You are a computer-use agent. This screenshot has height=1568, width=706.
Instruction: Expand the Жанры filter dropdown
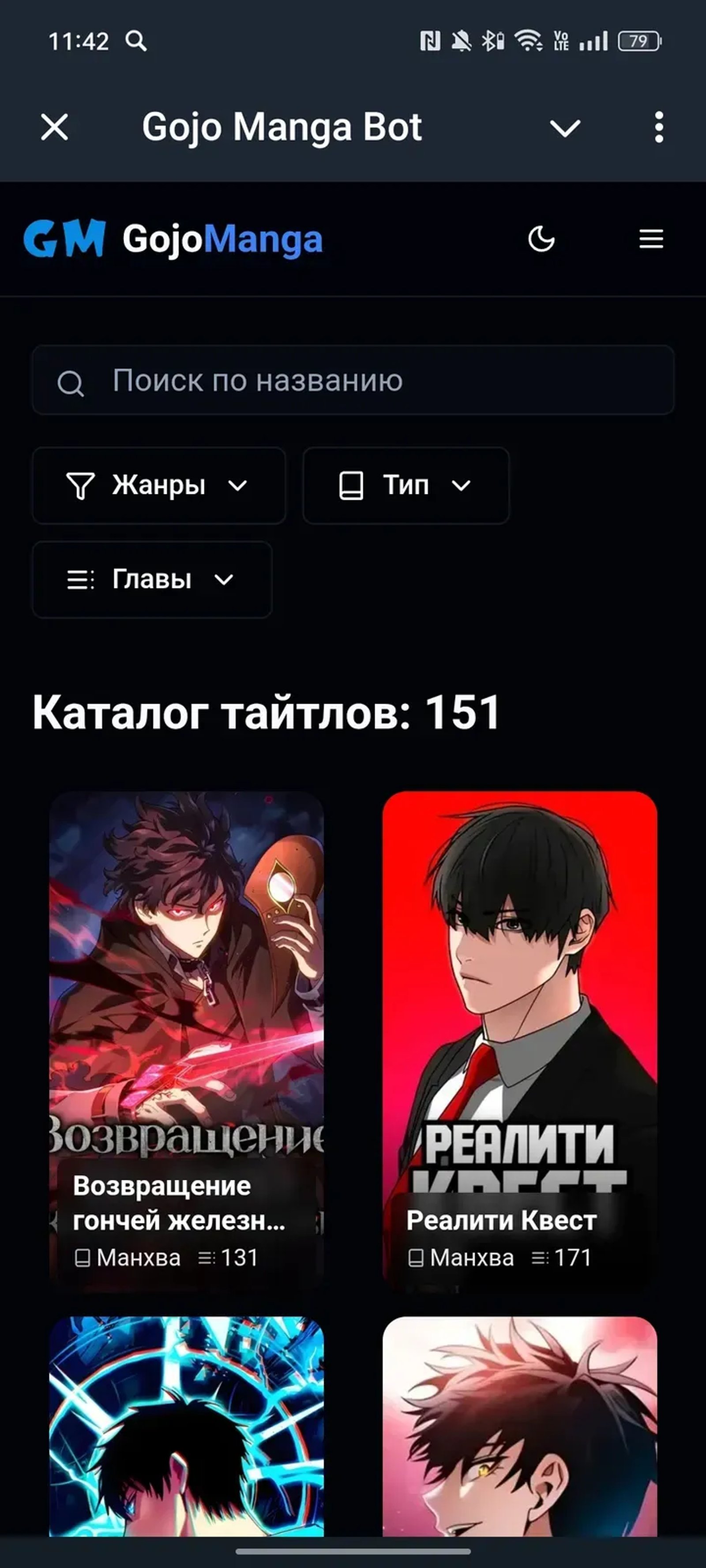158,486
